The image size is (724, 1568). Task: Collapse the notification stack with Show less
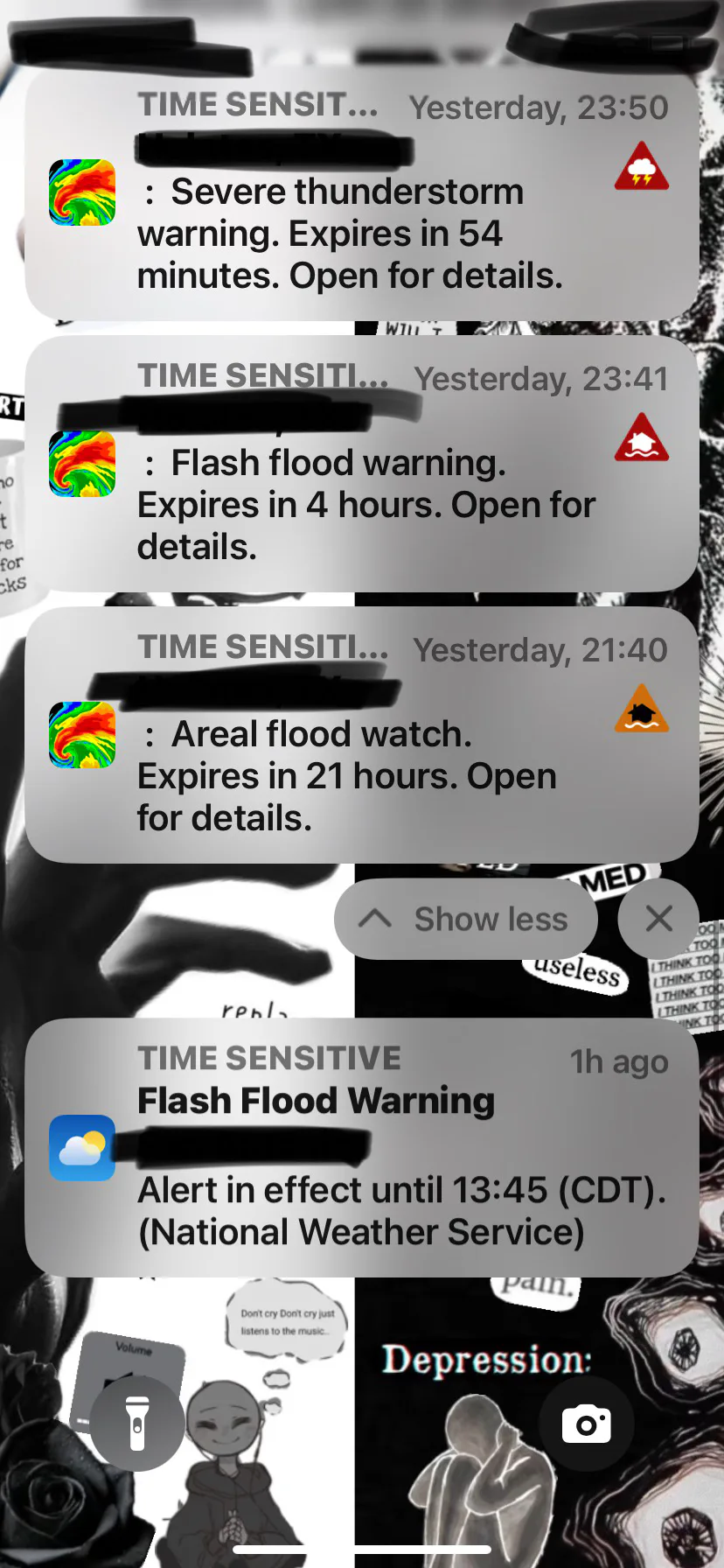pyautogui.click(x=466, y=919)
